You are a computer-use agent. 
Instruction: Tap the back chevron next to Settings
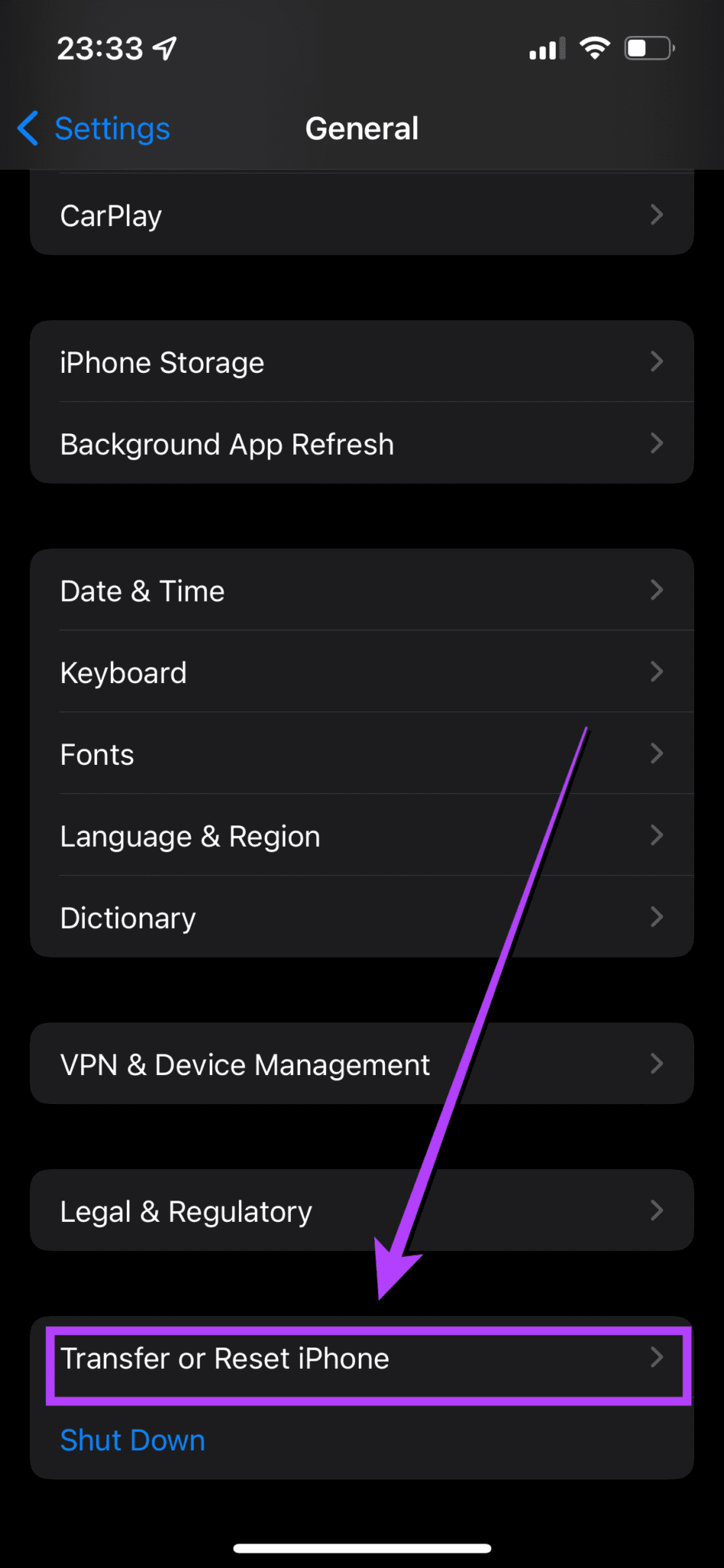click(27, 129)
